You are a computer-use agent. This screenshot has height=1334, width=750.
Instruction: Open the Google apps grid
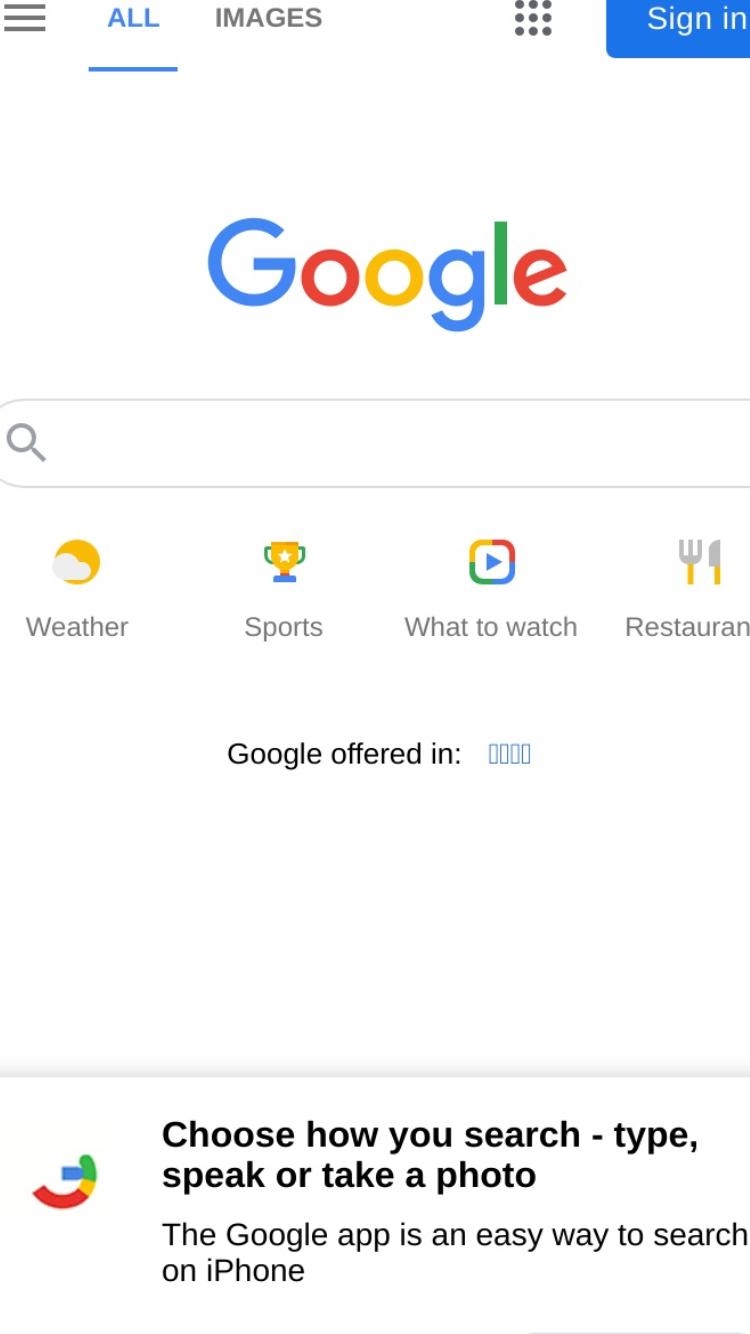click(x=533, y=18)
